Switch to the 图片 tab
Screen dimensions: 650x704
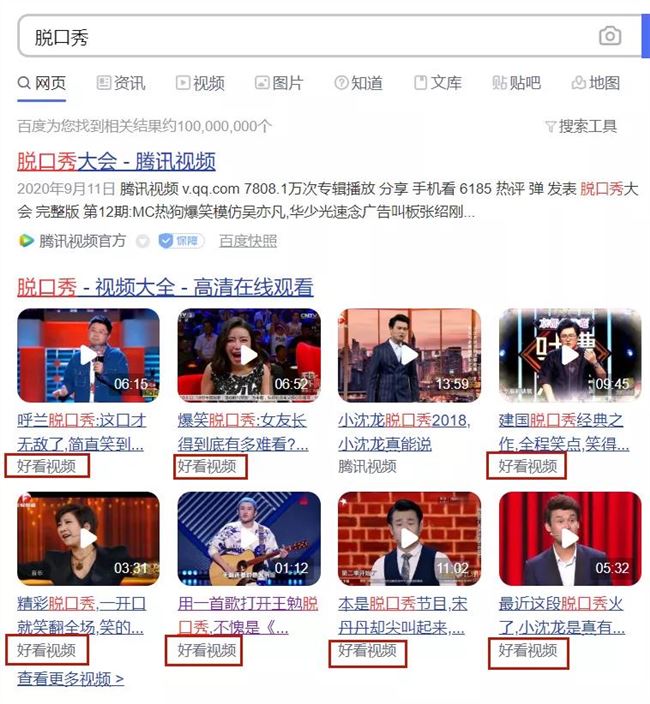point(279,83)
